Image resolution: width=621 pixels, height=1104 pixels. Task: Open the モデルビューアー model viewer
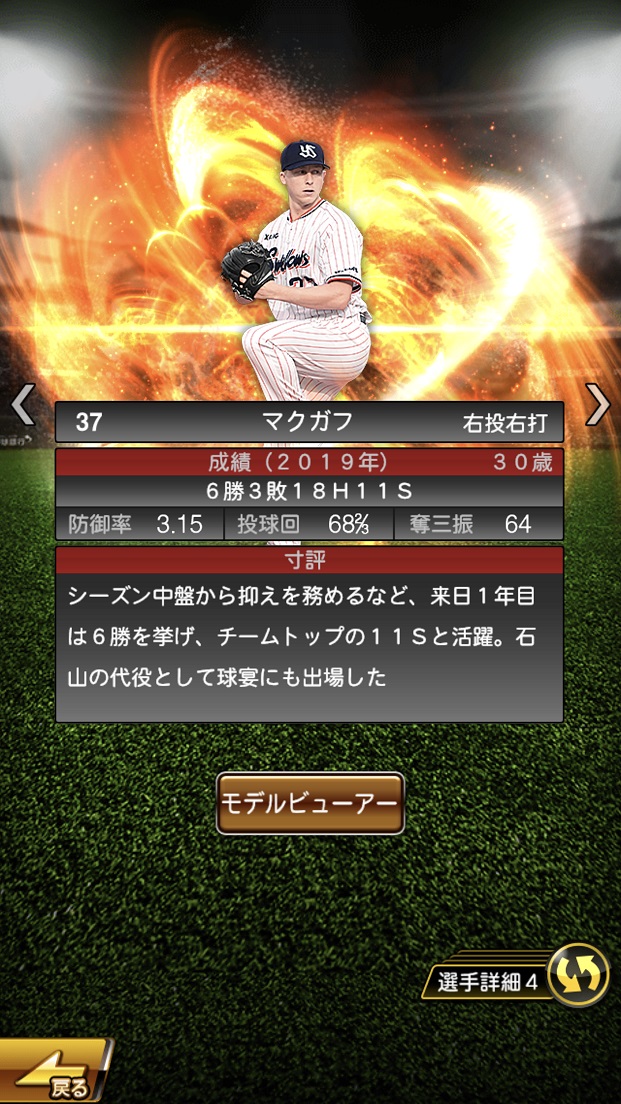[310, 803]
